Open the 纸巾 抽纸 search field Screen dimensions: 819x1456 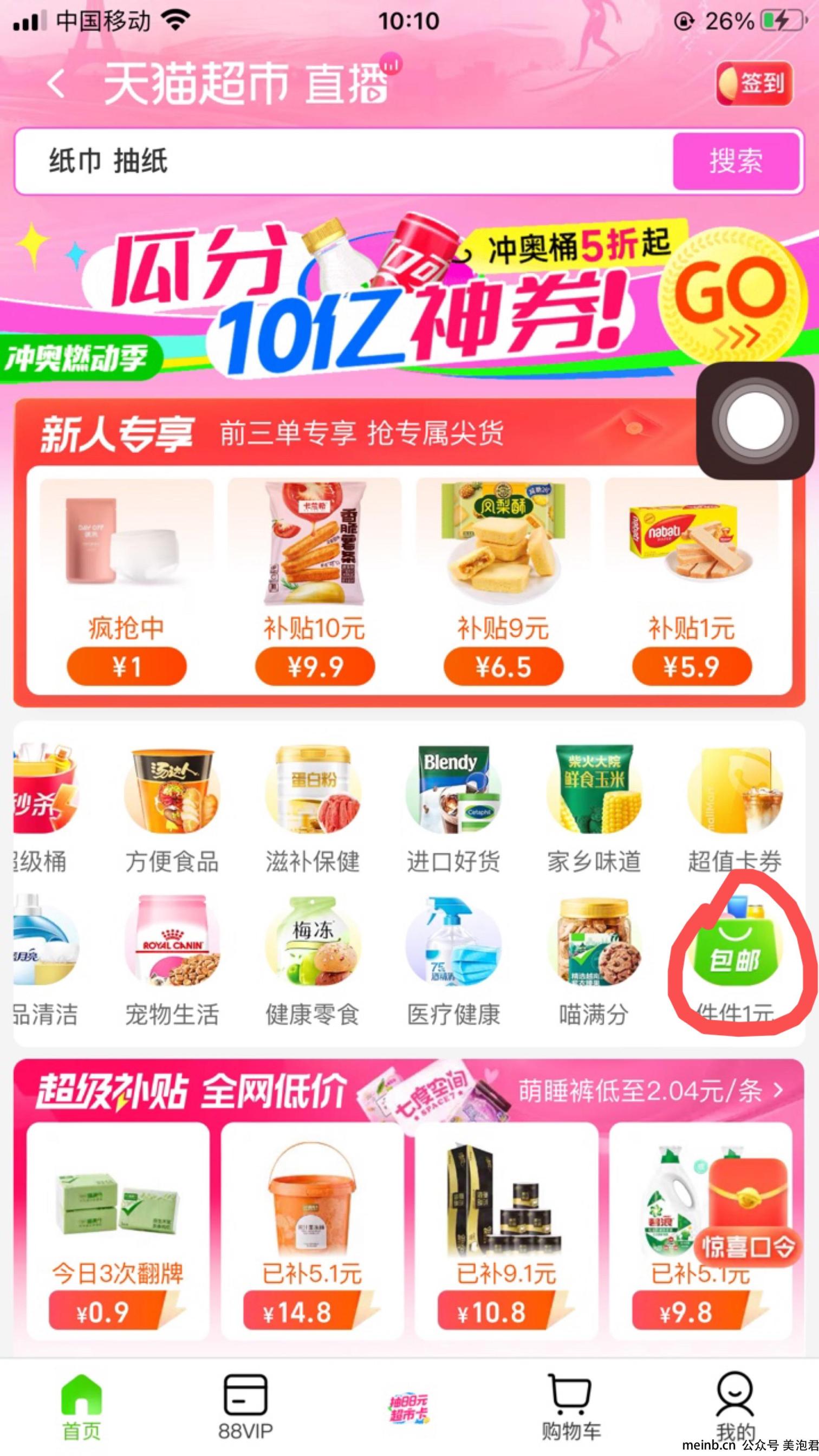click(x=339, y=161)
